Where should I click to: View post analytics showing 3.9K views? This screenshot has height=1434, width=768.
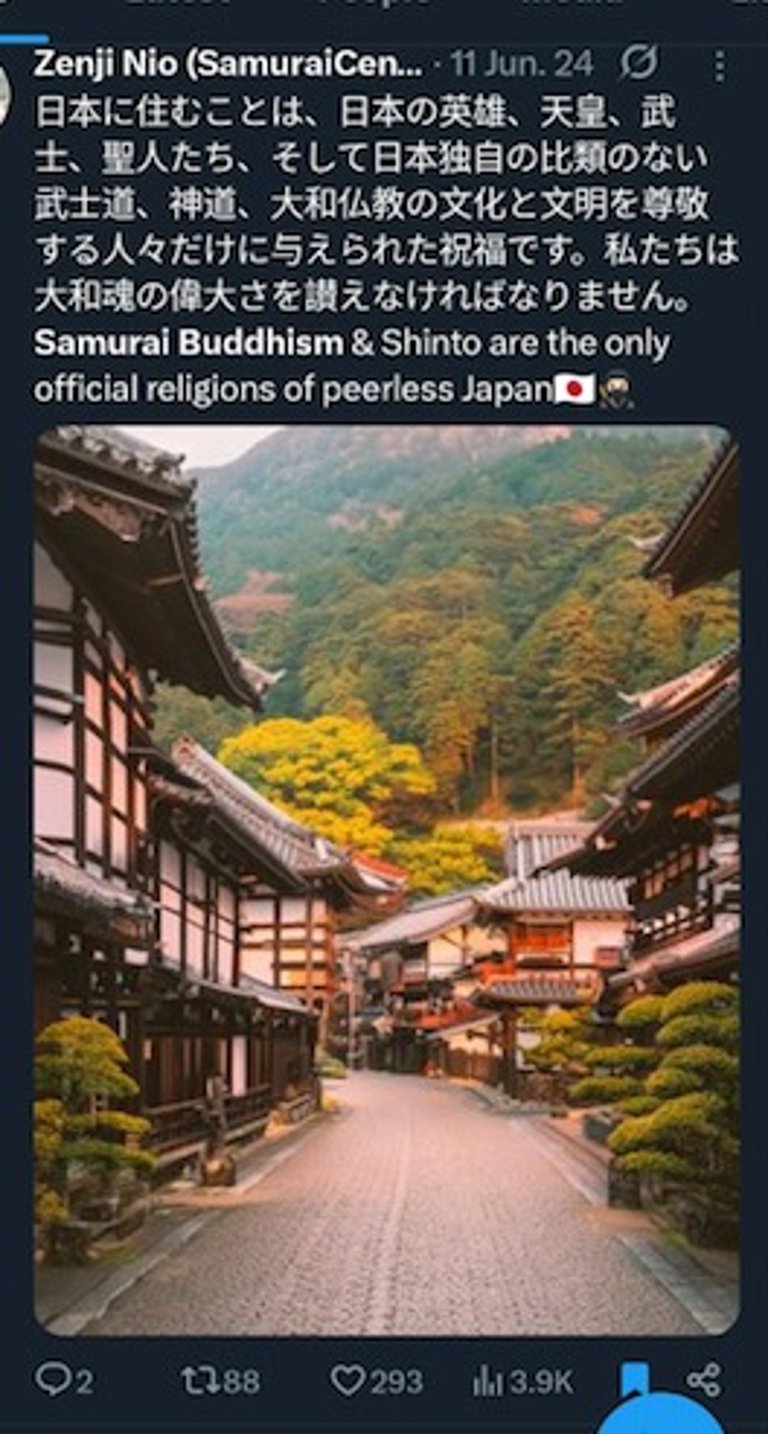pyautogui.click(x=522, y=1381)
